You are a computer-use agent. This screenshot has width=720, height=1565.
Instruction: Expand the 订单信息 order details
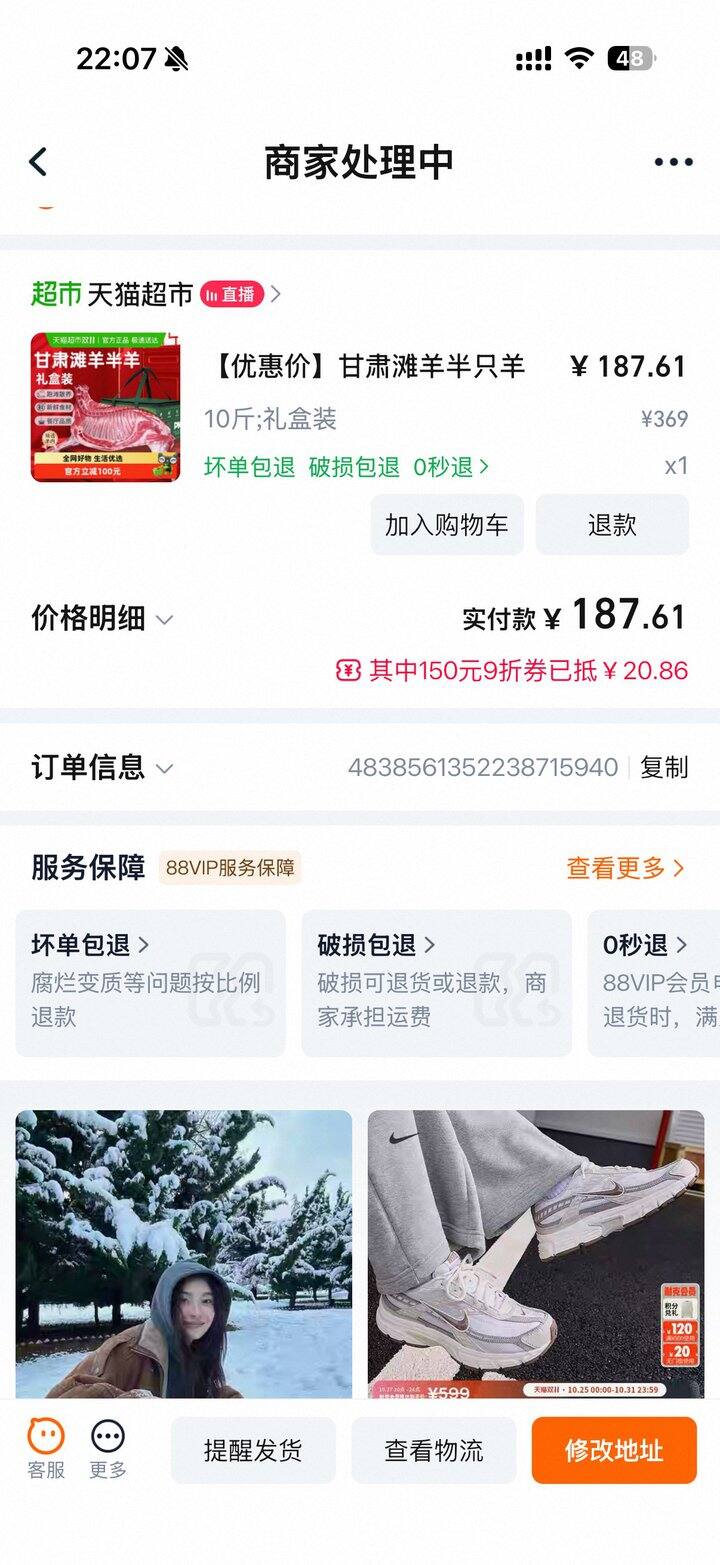pos(102,768)
